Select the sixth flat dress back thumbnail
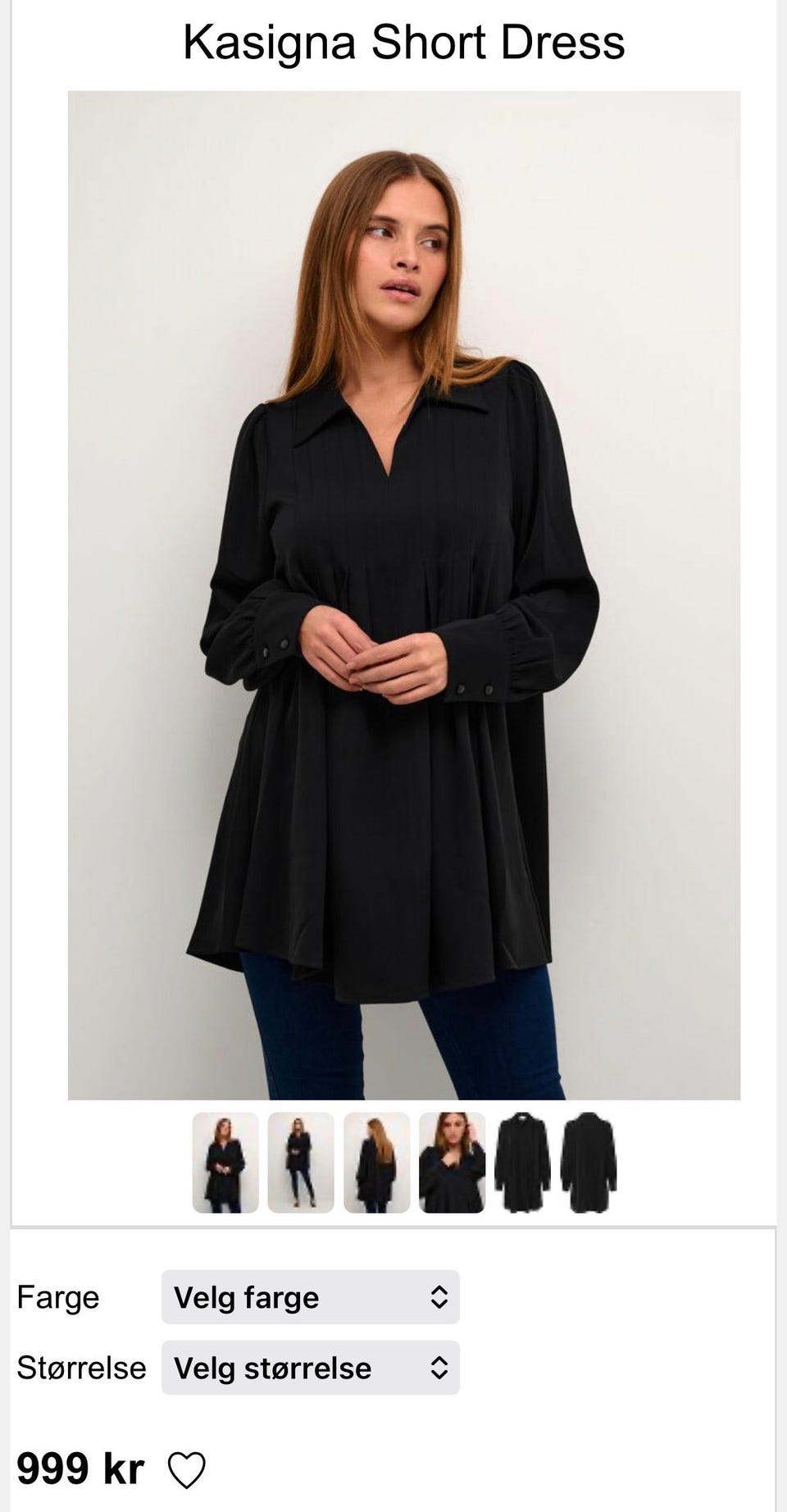787x1512 pixels. coord(589,1163)
